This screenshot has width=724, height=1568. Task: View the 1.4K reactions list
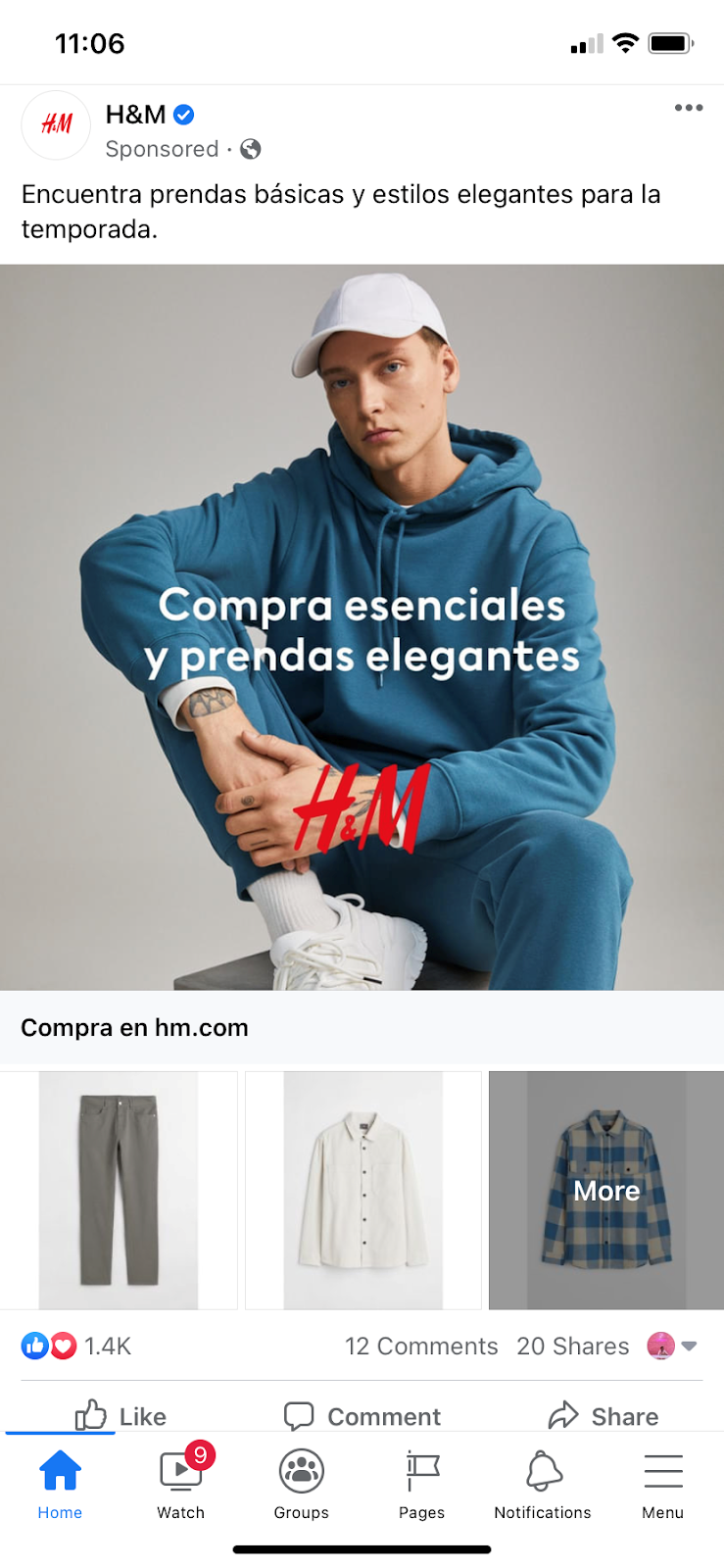(x=76, y=1346)
